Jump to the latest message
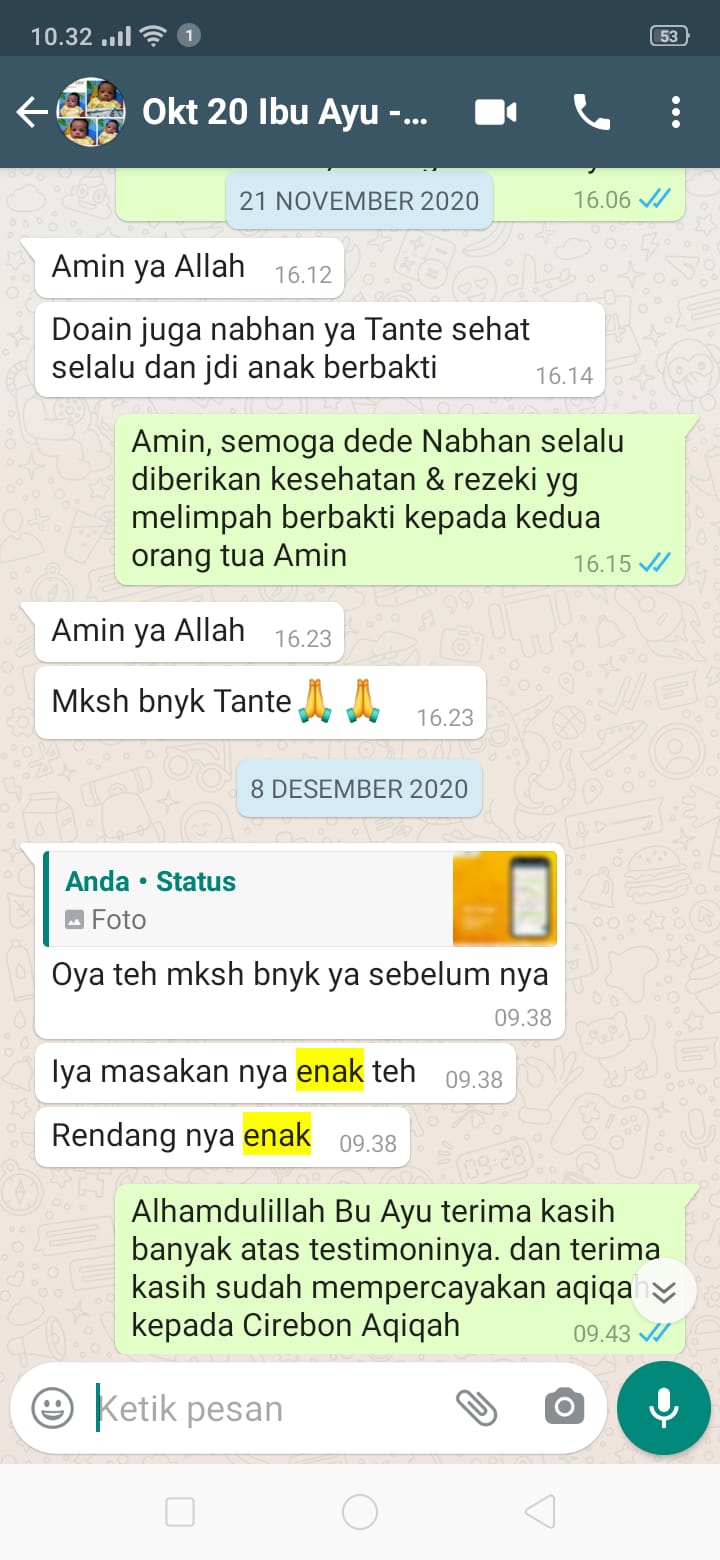Viewport: 720px width, 1560px height. point(664,1292)
